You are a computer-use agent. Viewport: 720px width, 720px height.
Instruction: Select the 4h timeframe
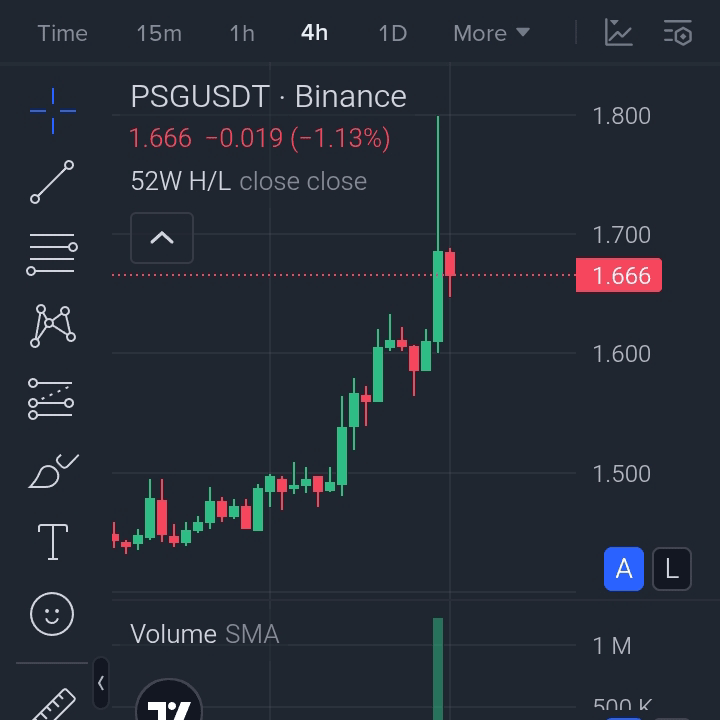tap(314, 33)
